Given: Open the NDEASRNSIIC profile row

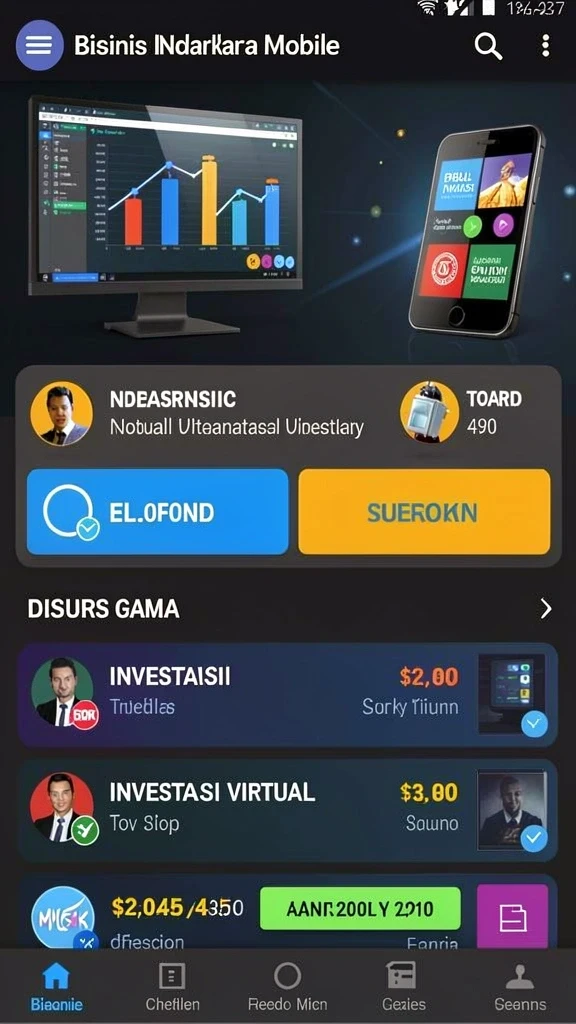Looking at the screenshot, I should (x=197, y=414).
